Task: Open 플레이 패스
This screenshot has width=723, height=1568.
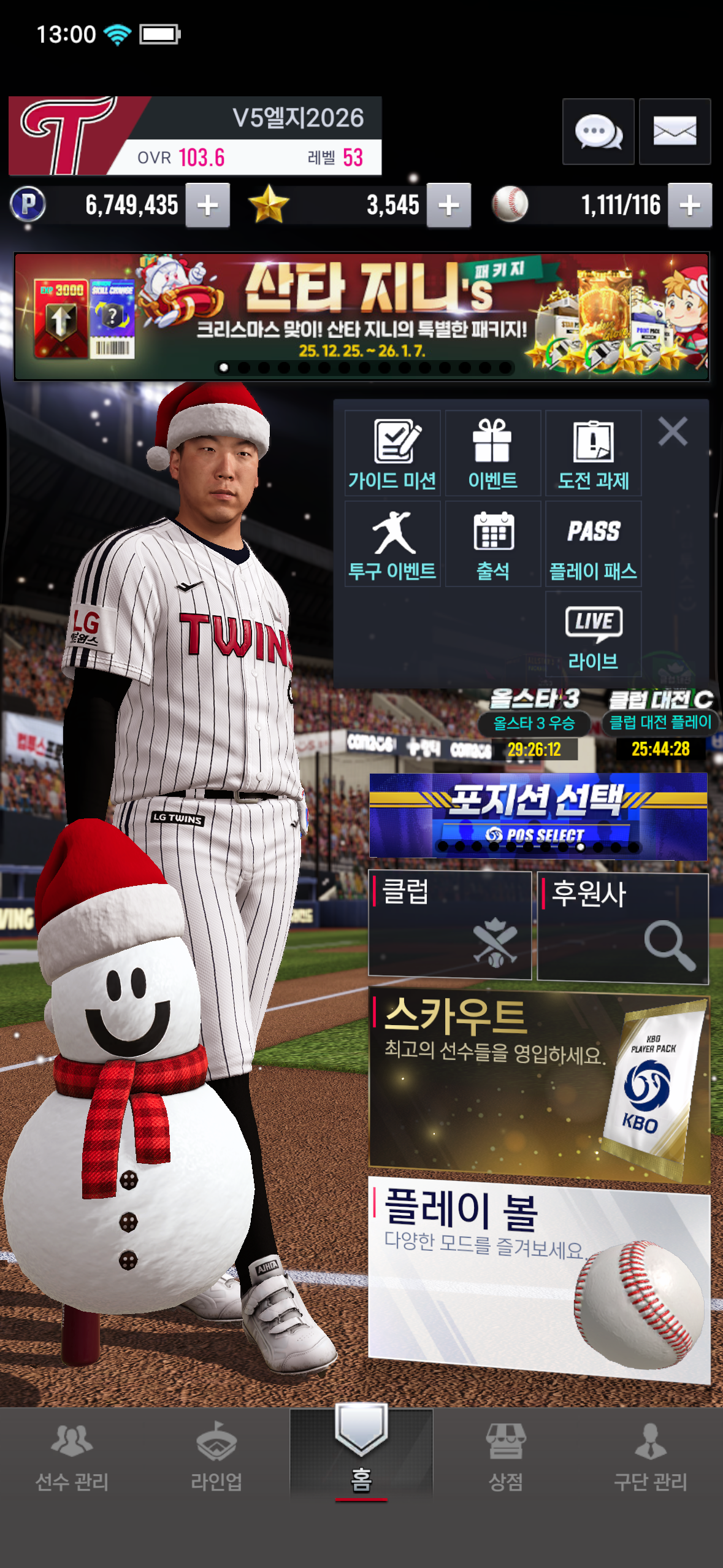Action: 593,544
